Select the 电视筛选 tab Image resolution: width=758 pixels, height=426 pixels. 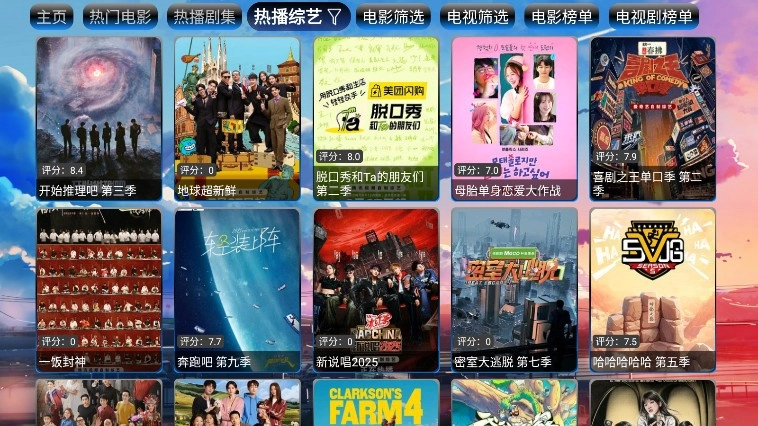tap(477, 16)
